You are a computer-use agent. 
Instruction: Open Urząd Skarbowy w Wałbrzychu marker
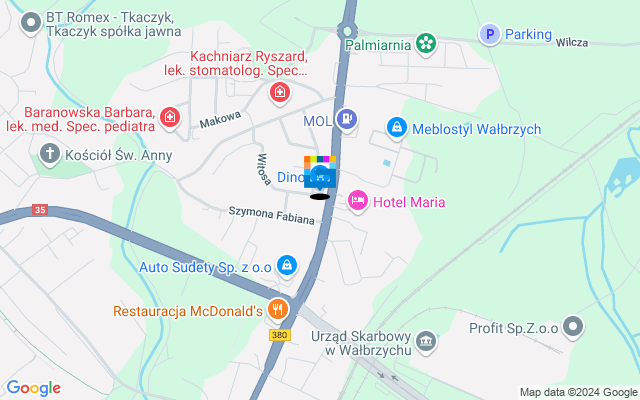coord(427,343)
